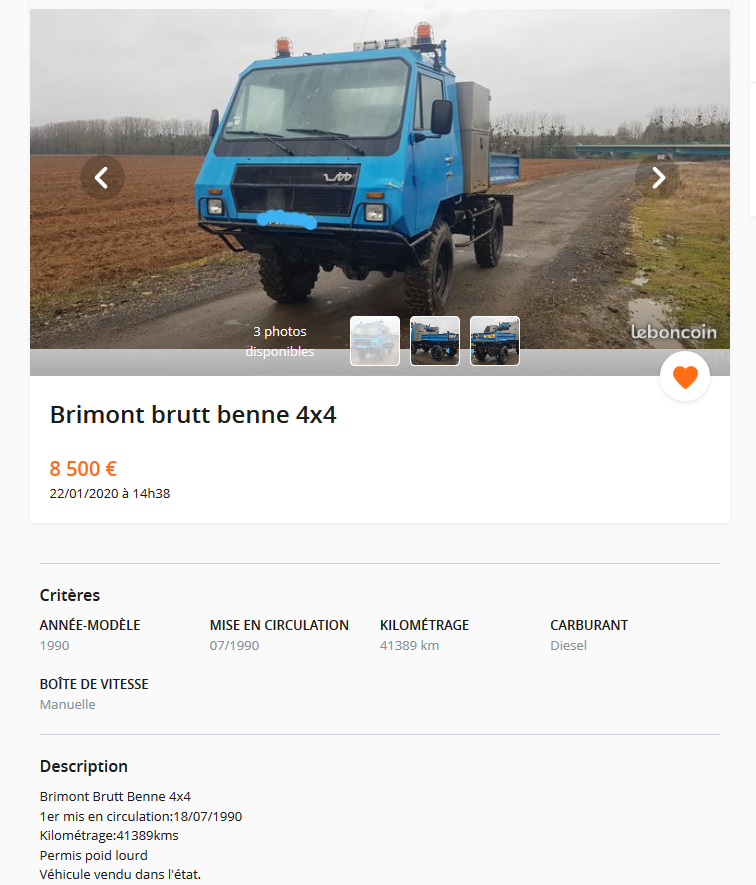Viewport: 756px width, 885px height.
Task: Show the next photo
Action: click(x=658, y=178)
